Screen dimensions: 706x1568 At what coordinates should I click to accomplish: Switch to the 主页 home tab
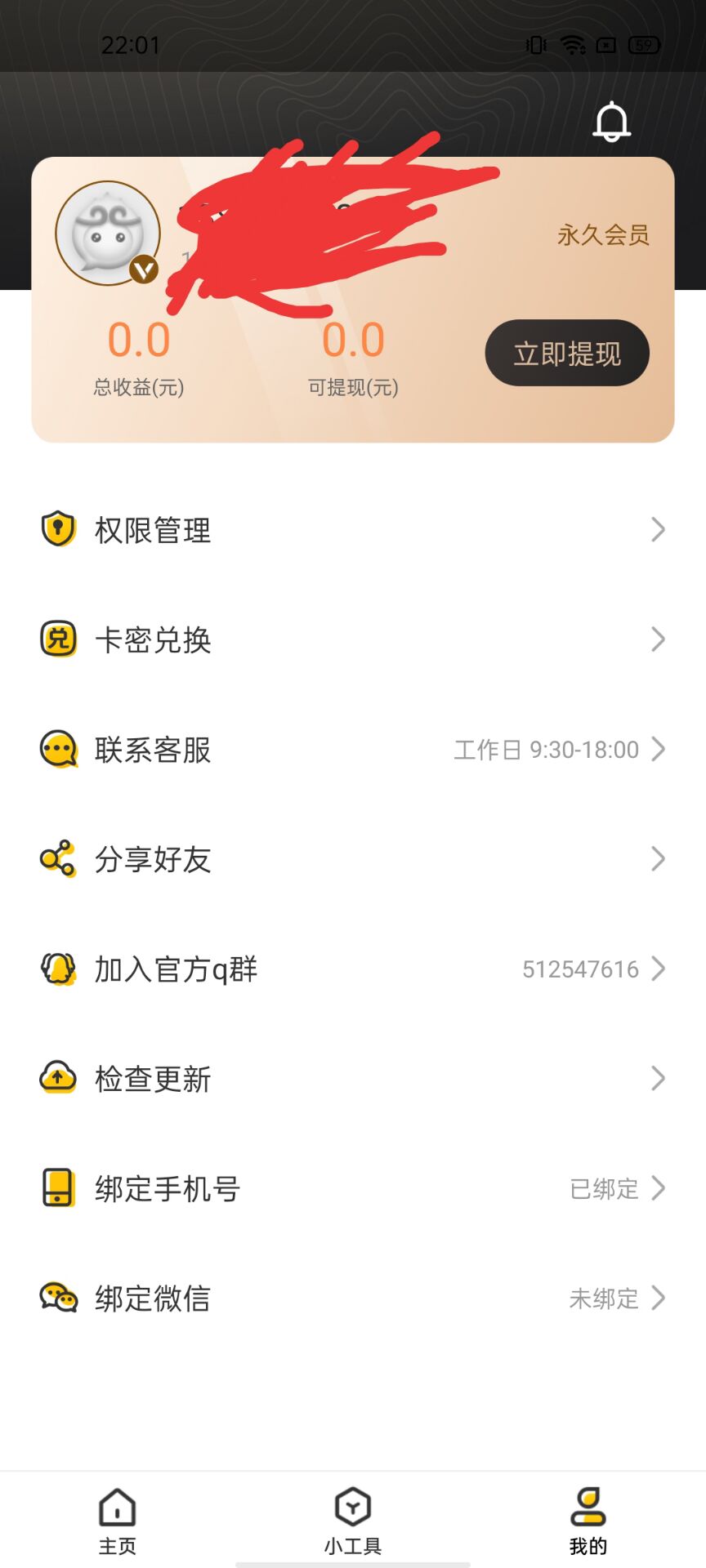click(x=118, y=1521)
